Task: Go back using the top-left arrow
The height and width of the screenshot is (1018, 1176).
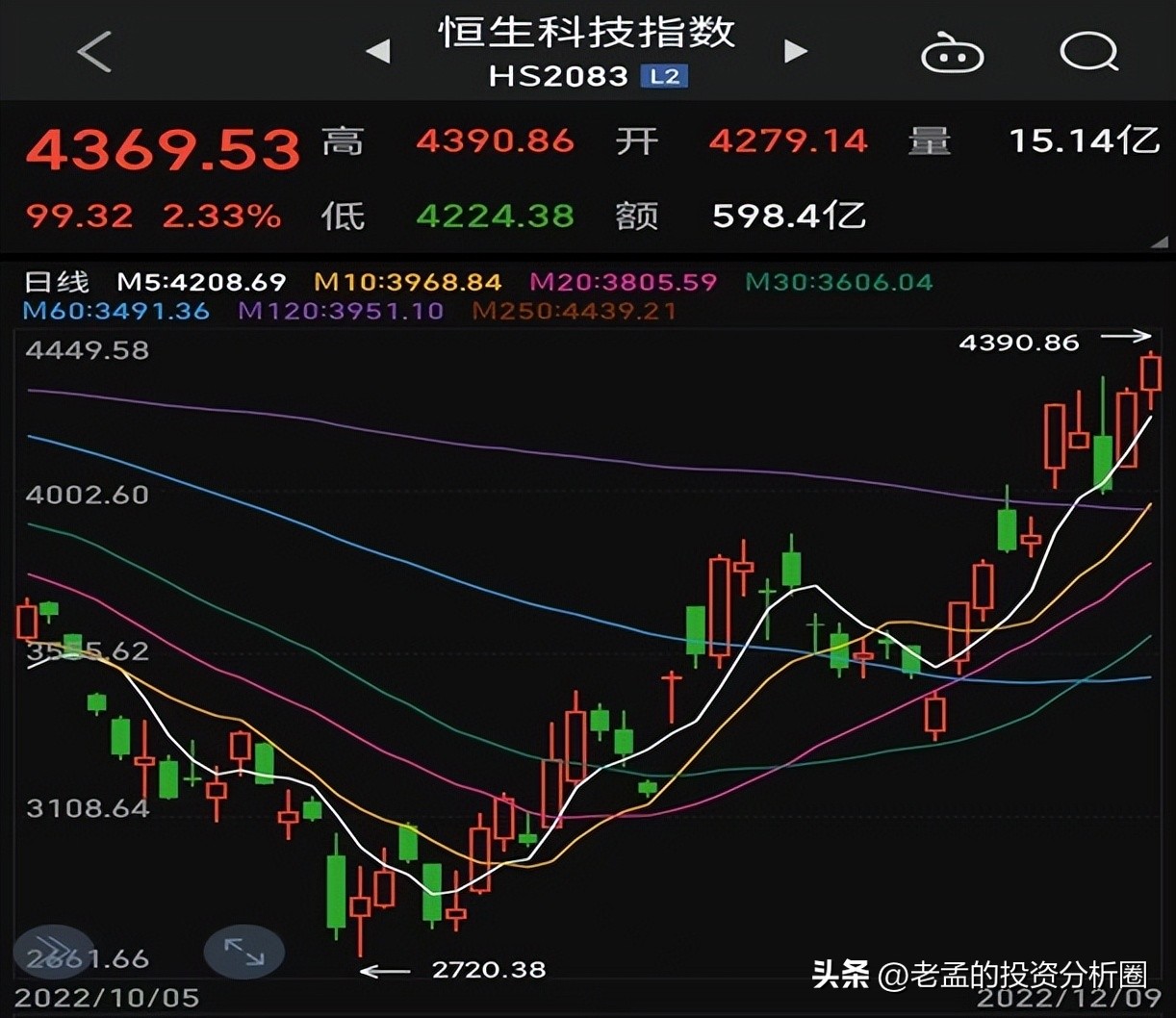Action: click(x=94, y=51)
